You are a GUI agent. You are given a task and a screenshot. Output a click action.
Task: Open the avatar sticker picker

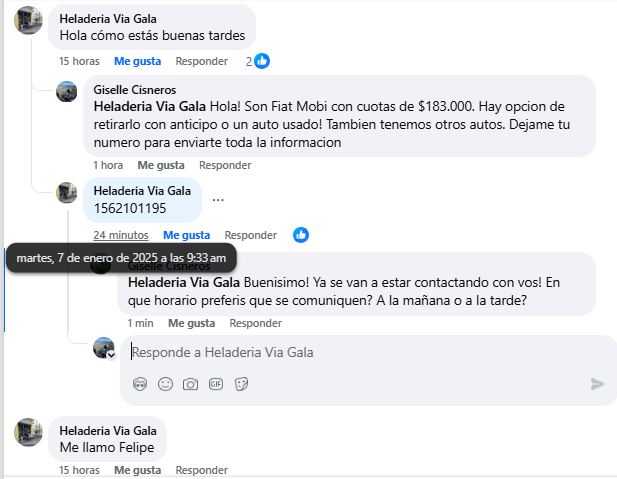click(x=141, y=384)
